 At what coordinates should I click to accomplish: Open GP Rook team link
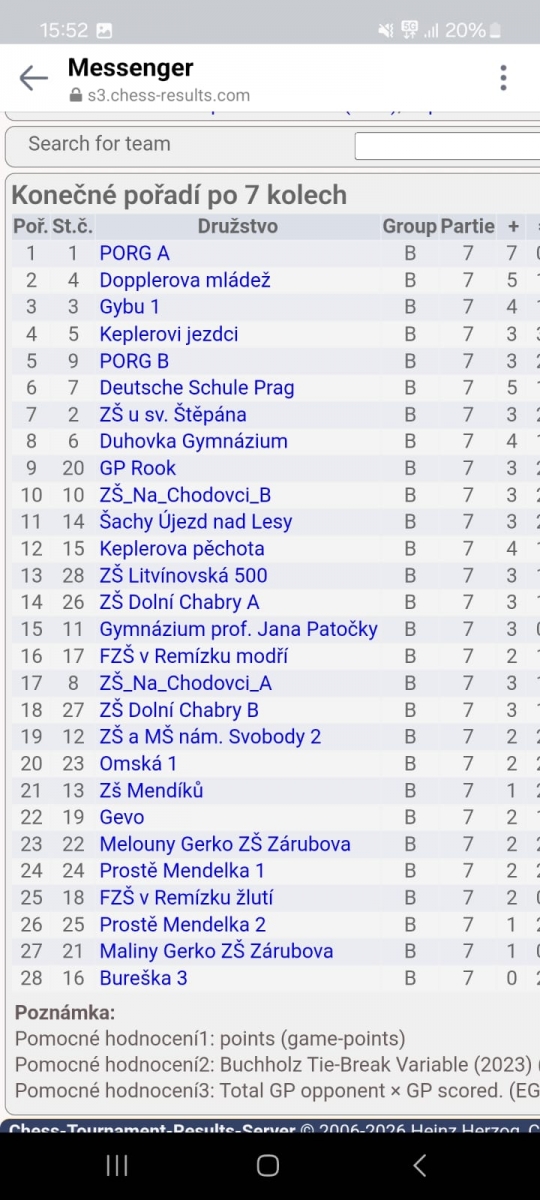click(x=137, y=468)
